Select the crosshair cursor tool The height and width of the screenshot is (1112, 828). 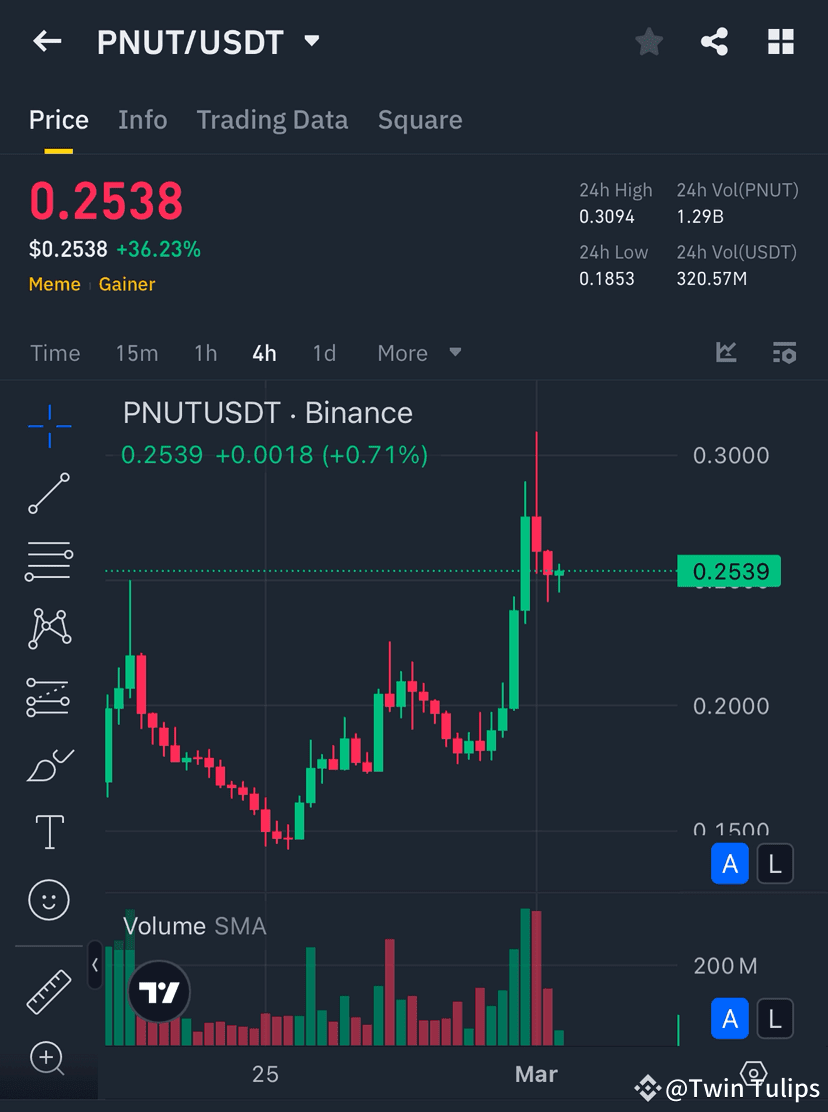(x=48, y=425)
